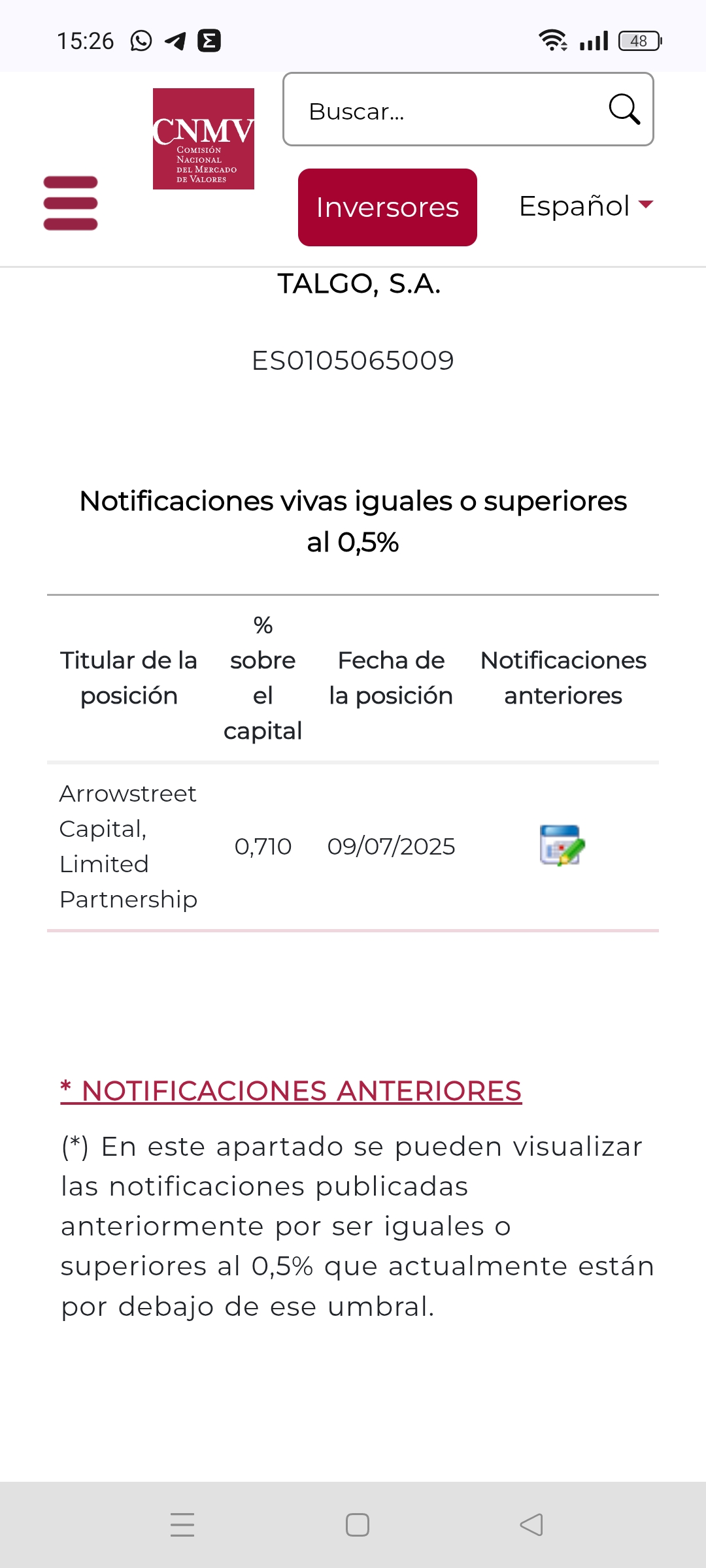
Task: Click the search magnifier icon
Action: tap(623, 110)
